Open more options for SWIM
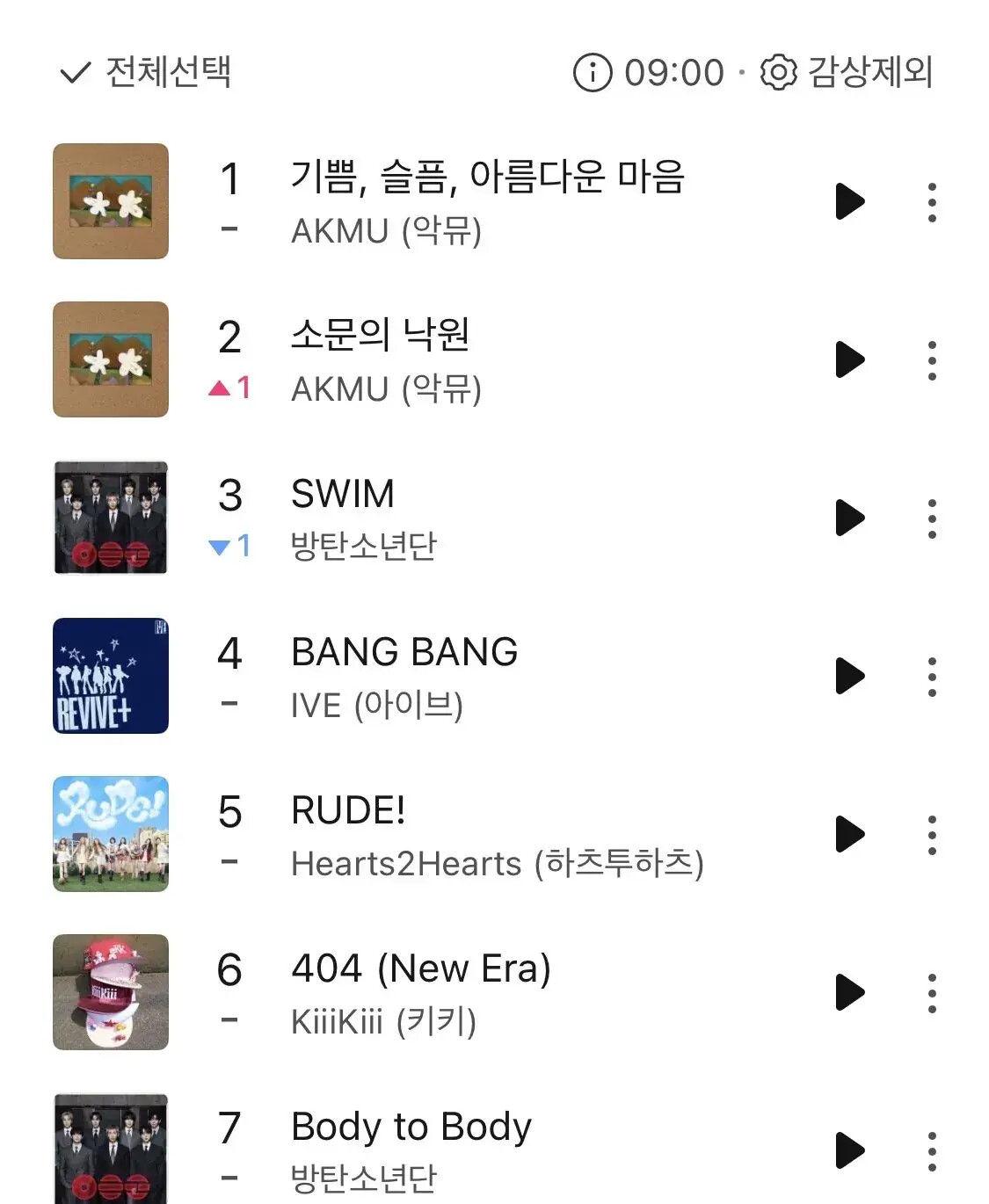The height and width of the screenshot is (1204, 989). click(x=932, y=519)
